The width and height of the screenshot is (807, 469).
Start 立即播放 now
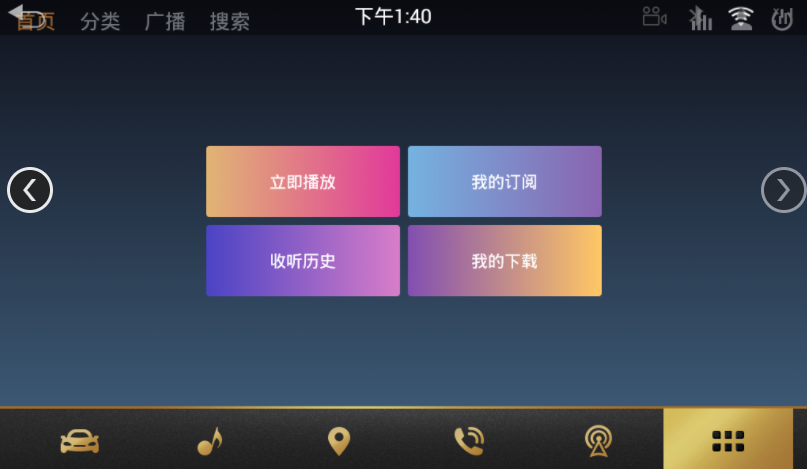[303, 182]
